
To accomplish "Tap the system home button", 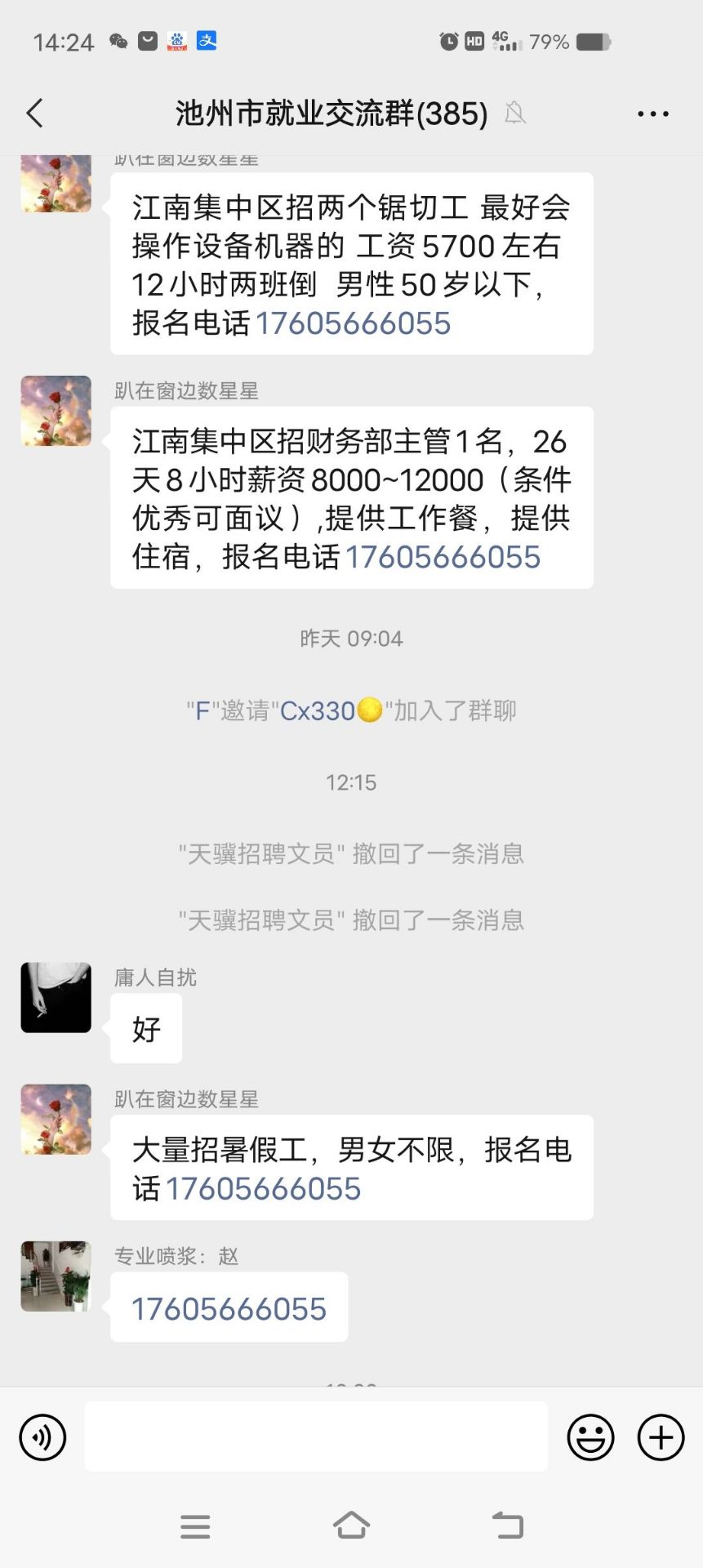I will 351,1526.
